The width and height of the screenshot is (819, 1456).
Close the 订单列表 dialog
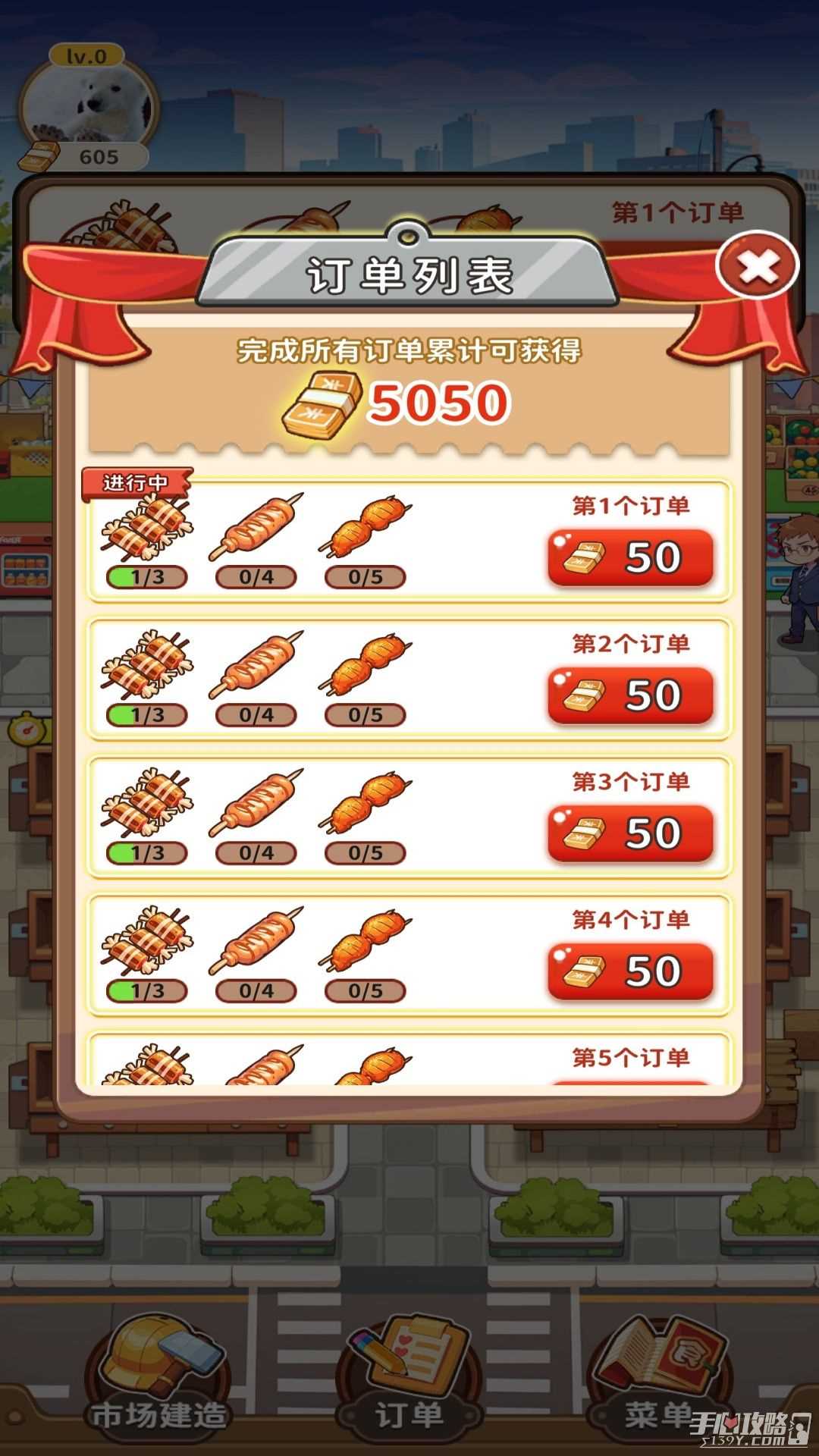pyautogui.click(x=757, y=266)
